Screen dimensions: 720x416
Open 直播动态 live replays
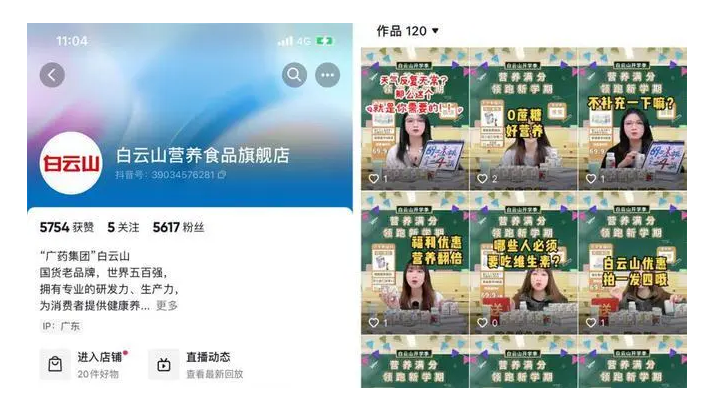point(196,364)
